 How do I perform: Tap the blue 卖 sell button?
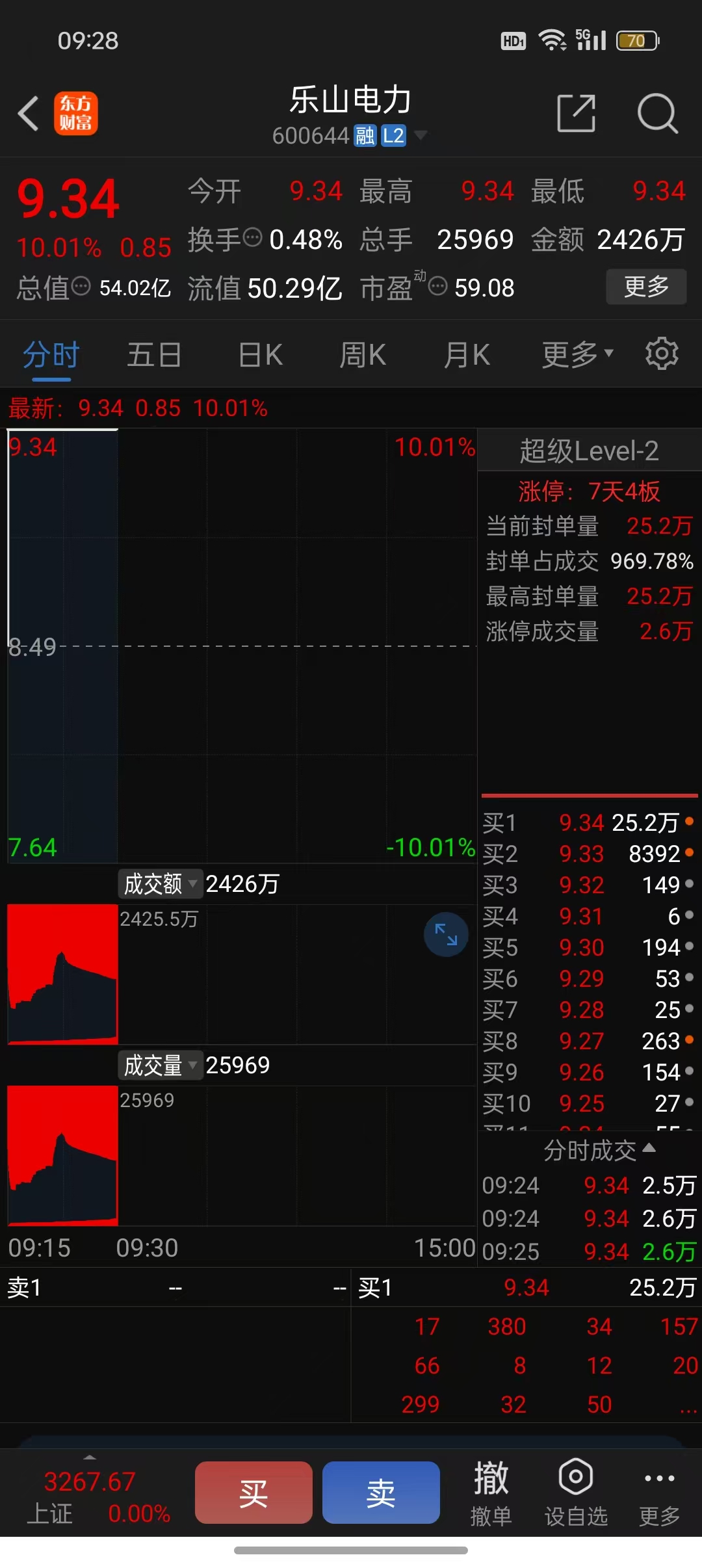coord(381,1493)
